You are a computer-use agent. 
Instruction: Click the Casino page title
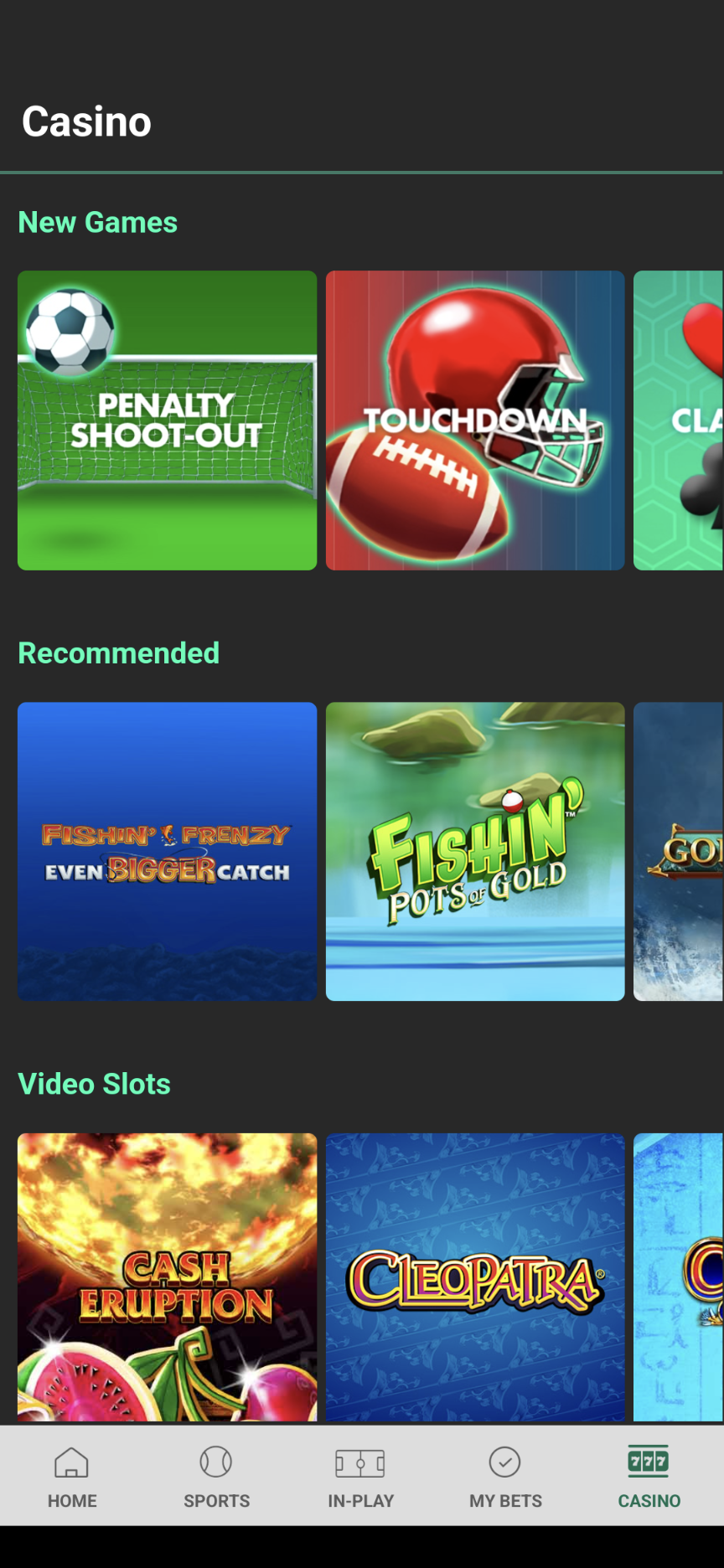click(x=85, y=120)
